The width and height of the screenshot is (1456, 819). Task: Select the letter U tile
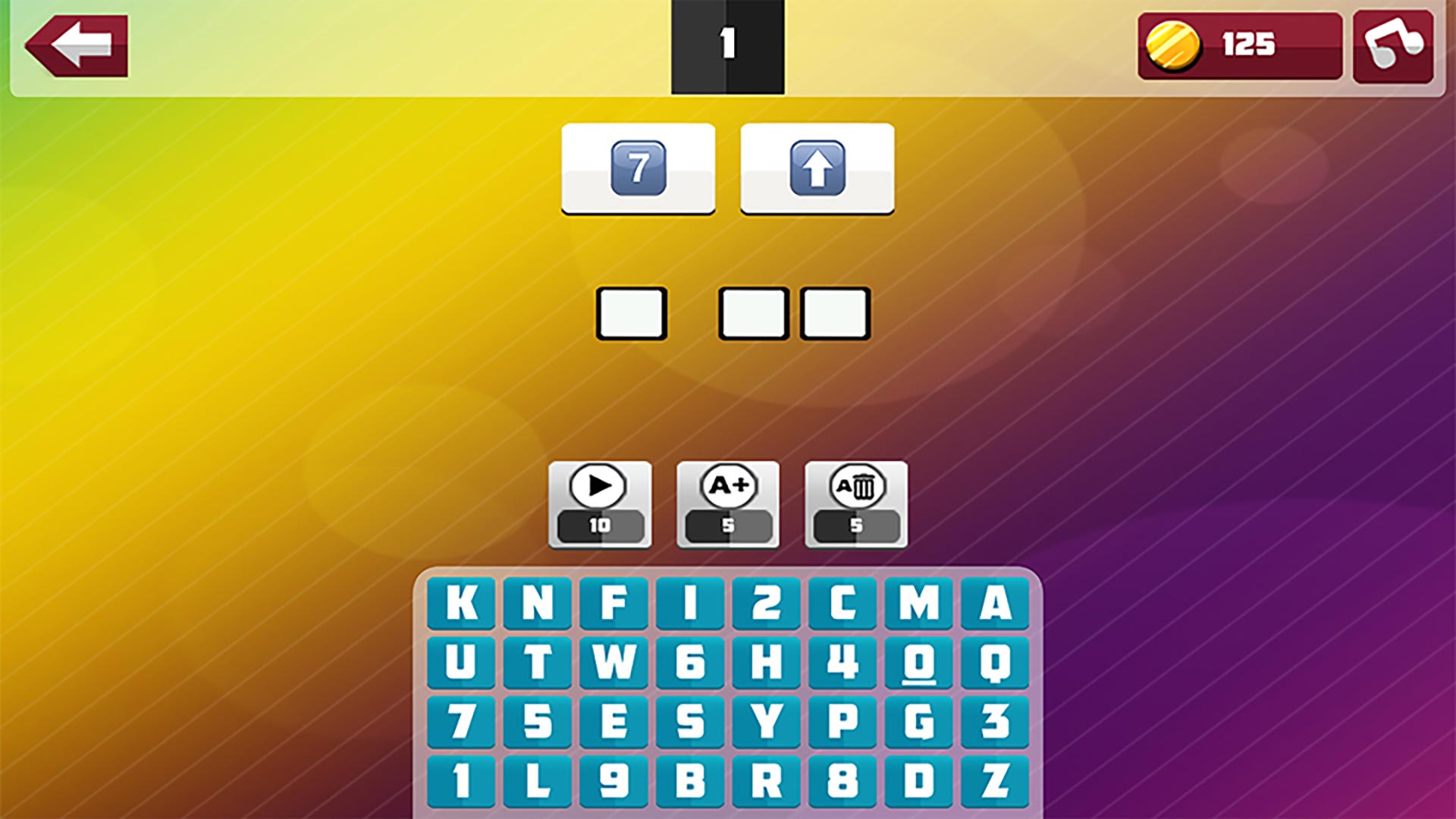(x=461, y=662)
